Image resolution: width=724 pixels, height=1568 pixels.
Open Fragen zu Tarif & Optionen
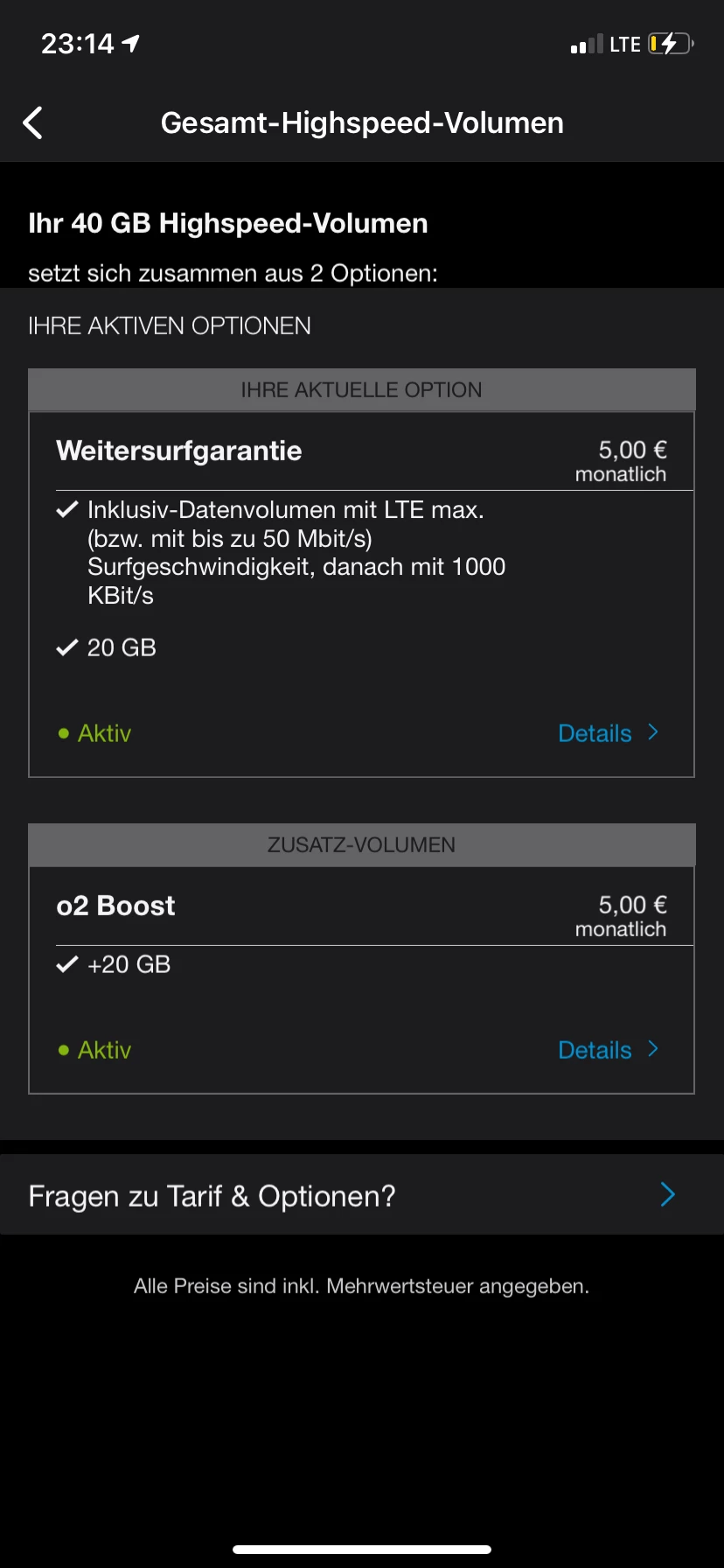(361, 1195)
